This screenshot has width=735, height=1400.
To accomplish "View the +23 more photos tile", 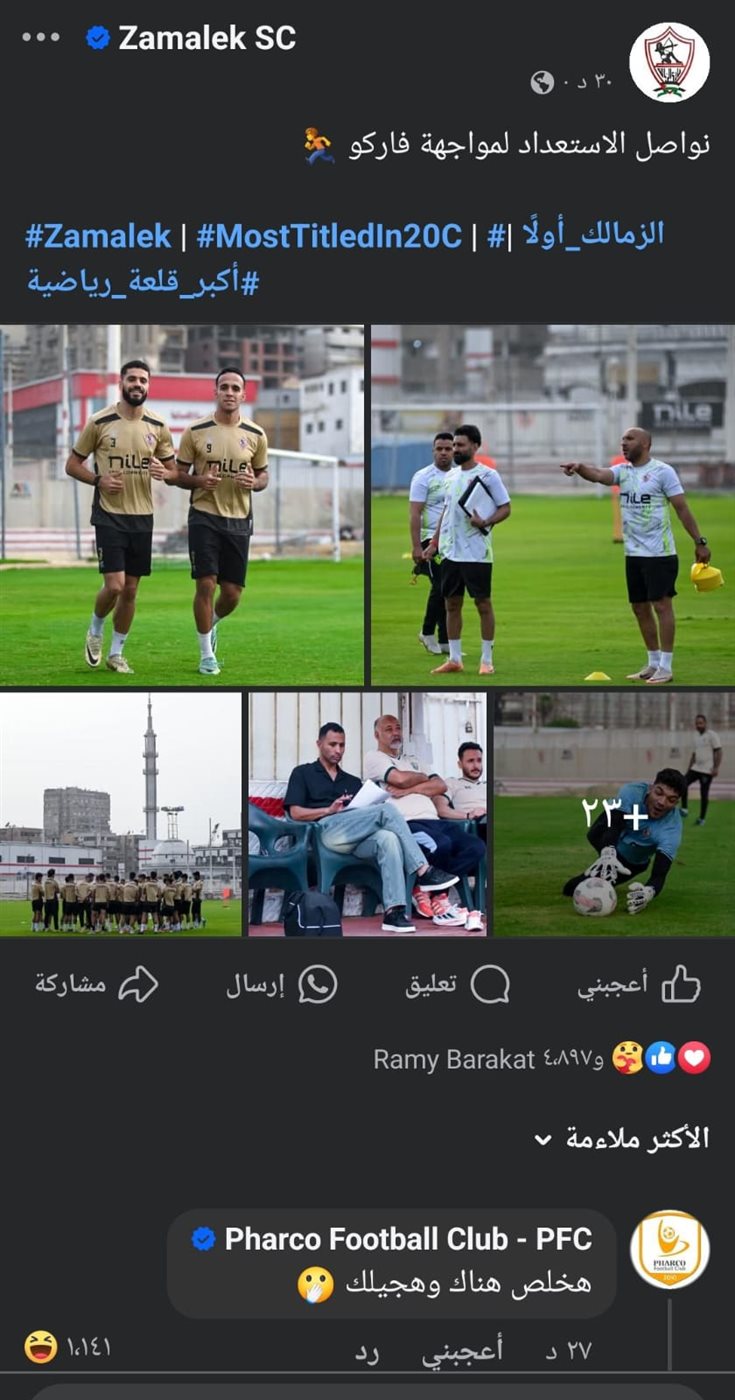I will coord(614,814).
